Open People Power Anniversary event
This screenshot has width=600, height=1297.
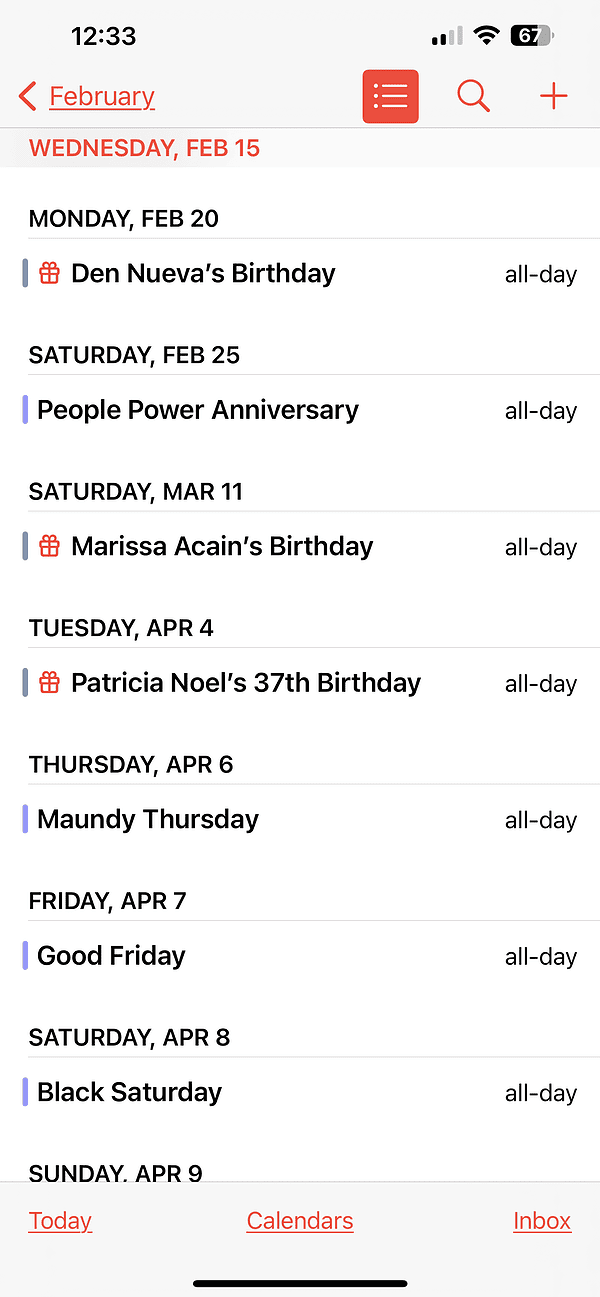[198, 410]
